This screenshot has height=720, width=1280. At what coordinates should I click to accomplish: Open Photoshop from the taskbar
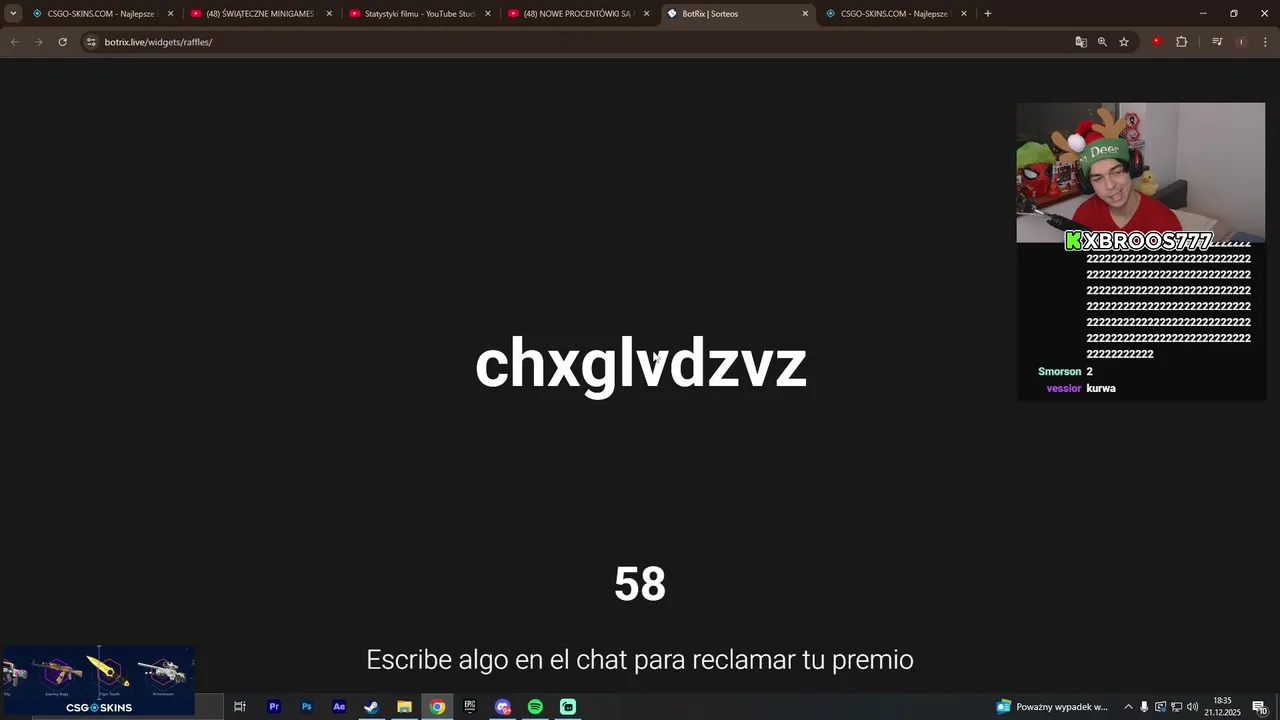pyautogui.click(x=307, y=707)
